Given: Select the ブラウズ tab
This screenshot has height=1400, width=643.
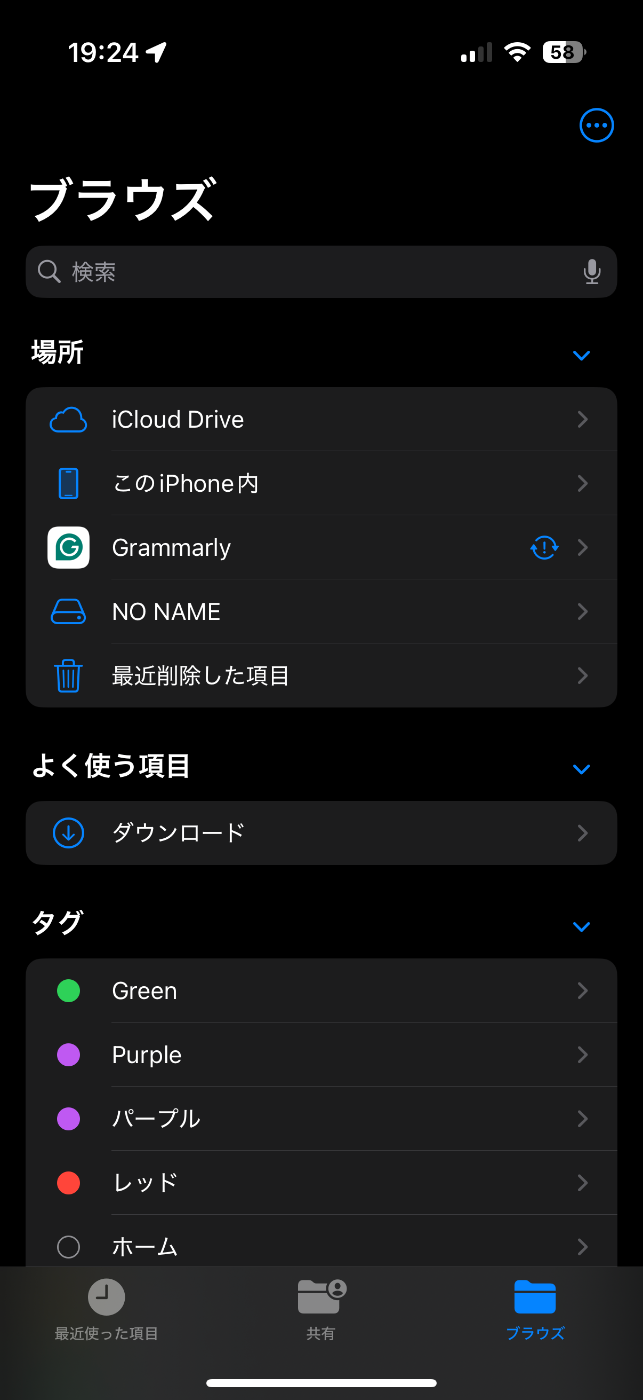Looking at the screenshot, I should tap(535, 1310).
